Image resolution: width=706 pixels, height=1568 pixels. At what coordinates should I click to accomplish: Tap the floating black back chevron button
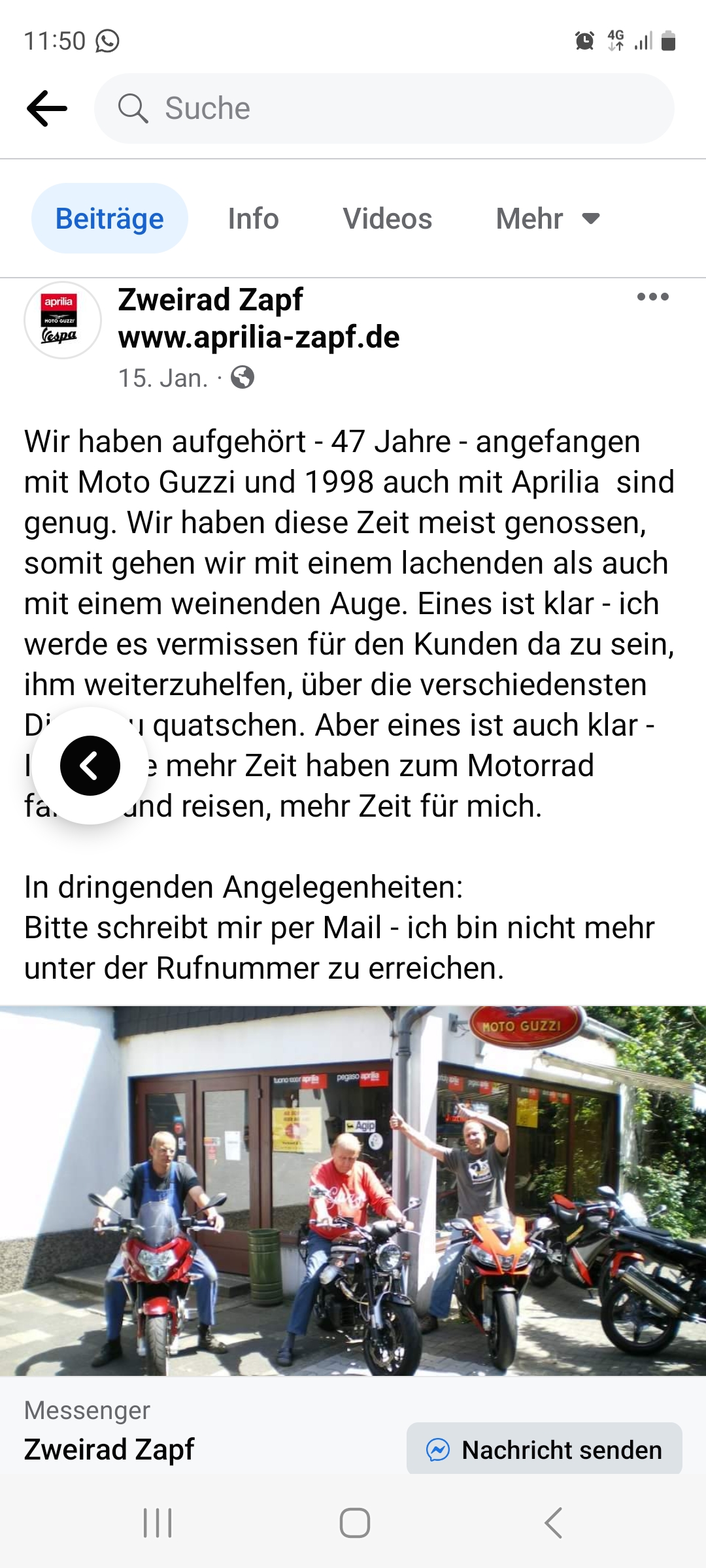point(90,765)
